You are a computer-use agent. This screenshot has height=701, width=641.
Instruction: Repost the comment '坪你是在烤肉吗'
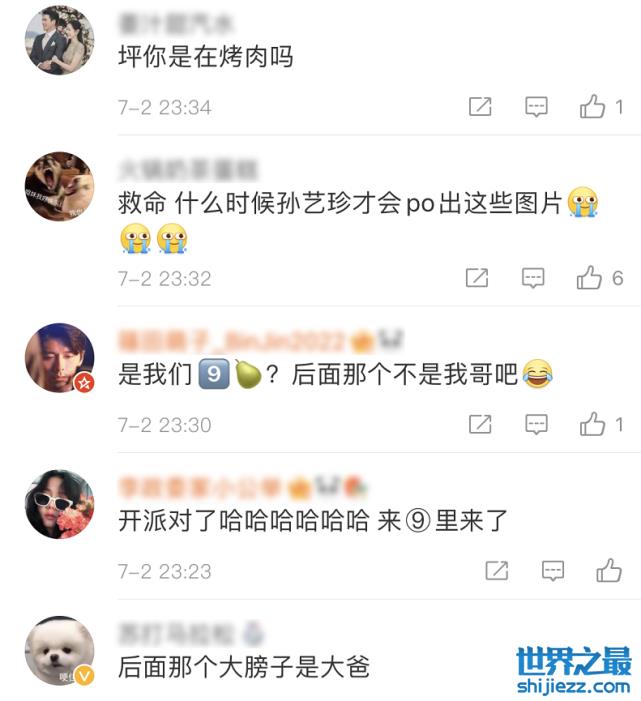(x=480, y=107)
